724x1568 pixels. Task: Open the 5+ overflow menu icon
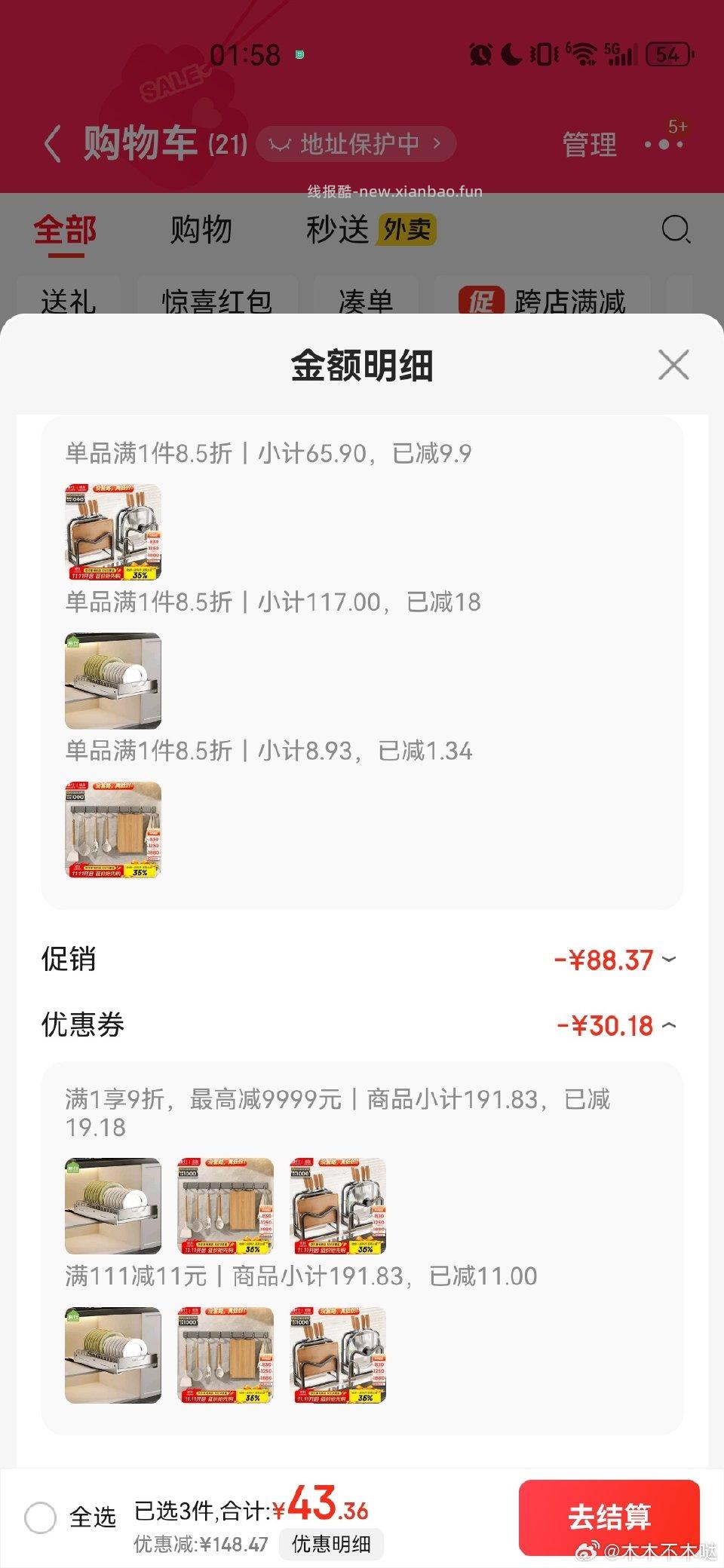tap(664, 143)
